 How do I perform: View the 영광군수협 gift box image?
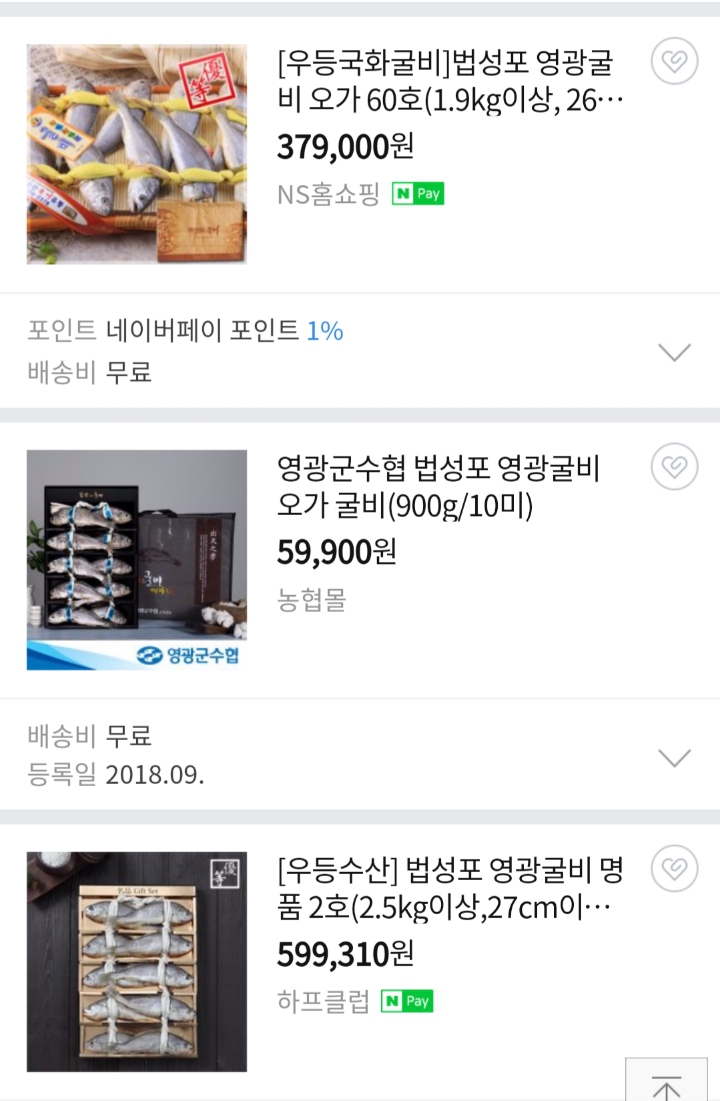tap(137, 559)
